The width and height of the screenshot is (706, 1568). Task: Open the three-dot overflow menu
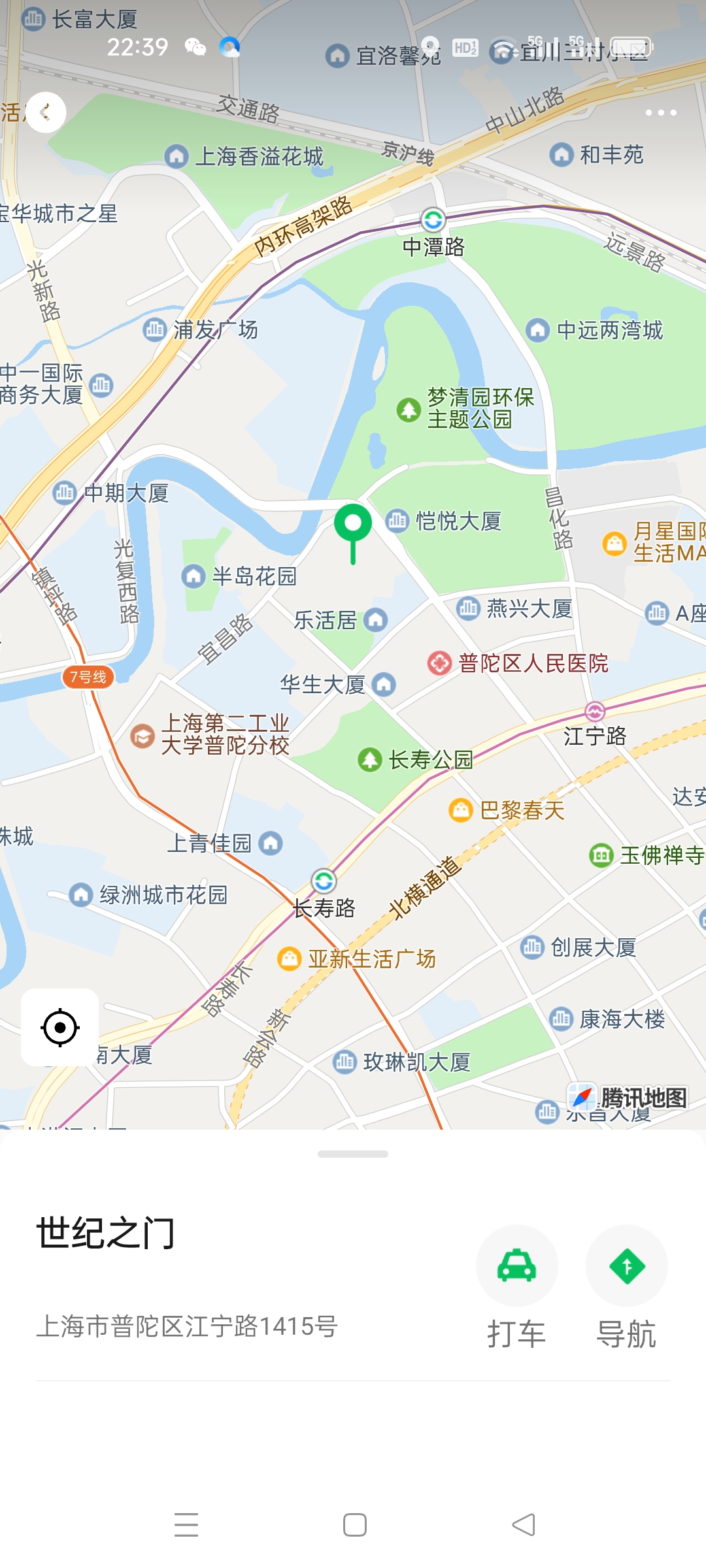(x=660, y=112)
